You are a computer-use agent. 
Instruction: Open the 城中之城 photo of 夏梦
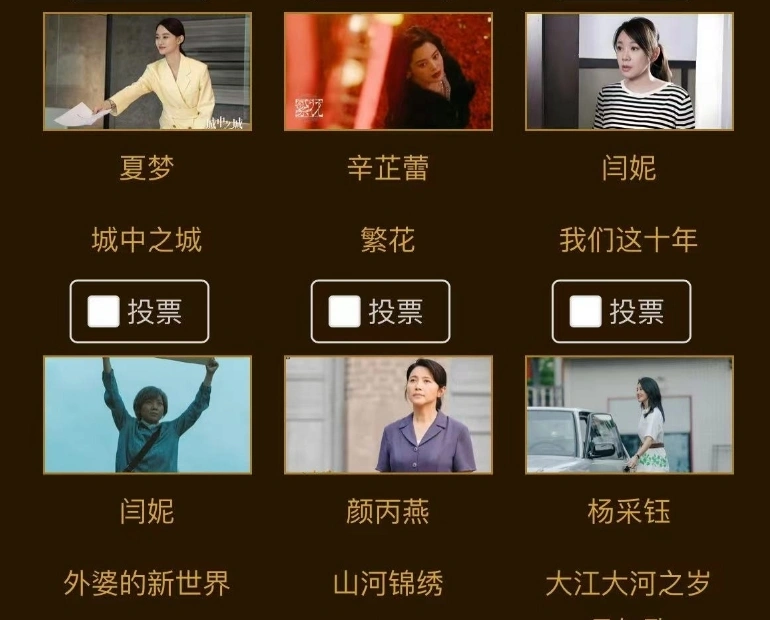click(x=147, y=72)
